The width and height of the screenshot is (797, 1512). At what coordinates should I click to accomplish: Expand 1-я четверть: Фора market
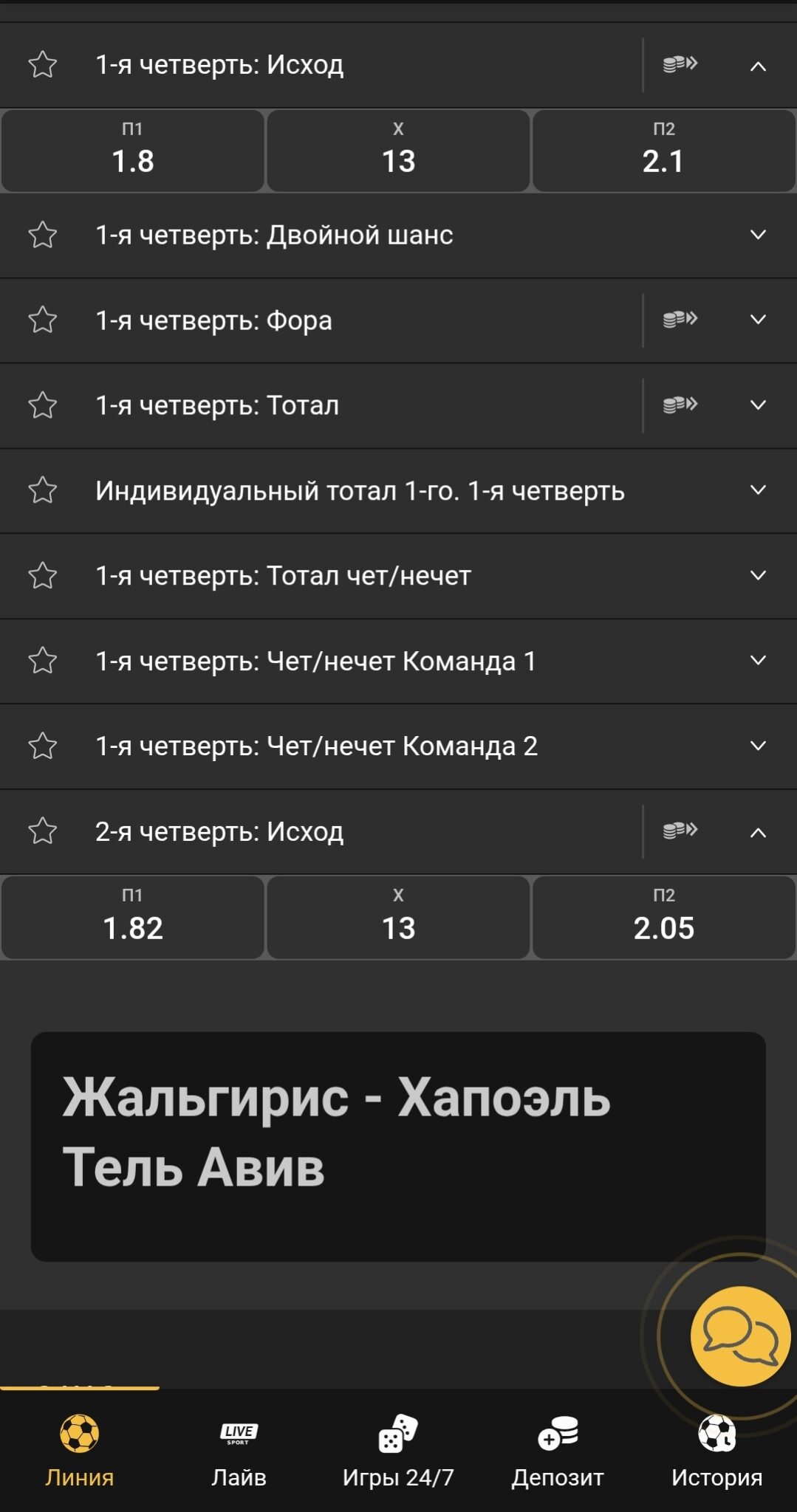pyautogui.click(x=758, y=320)
